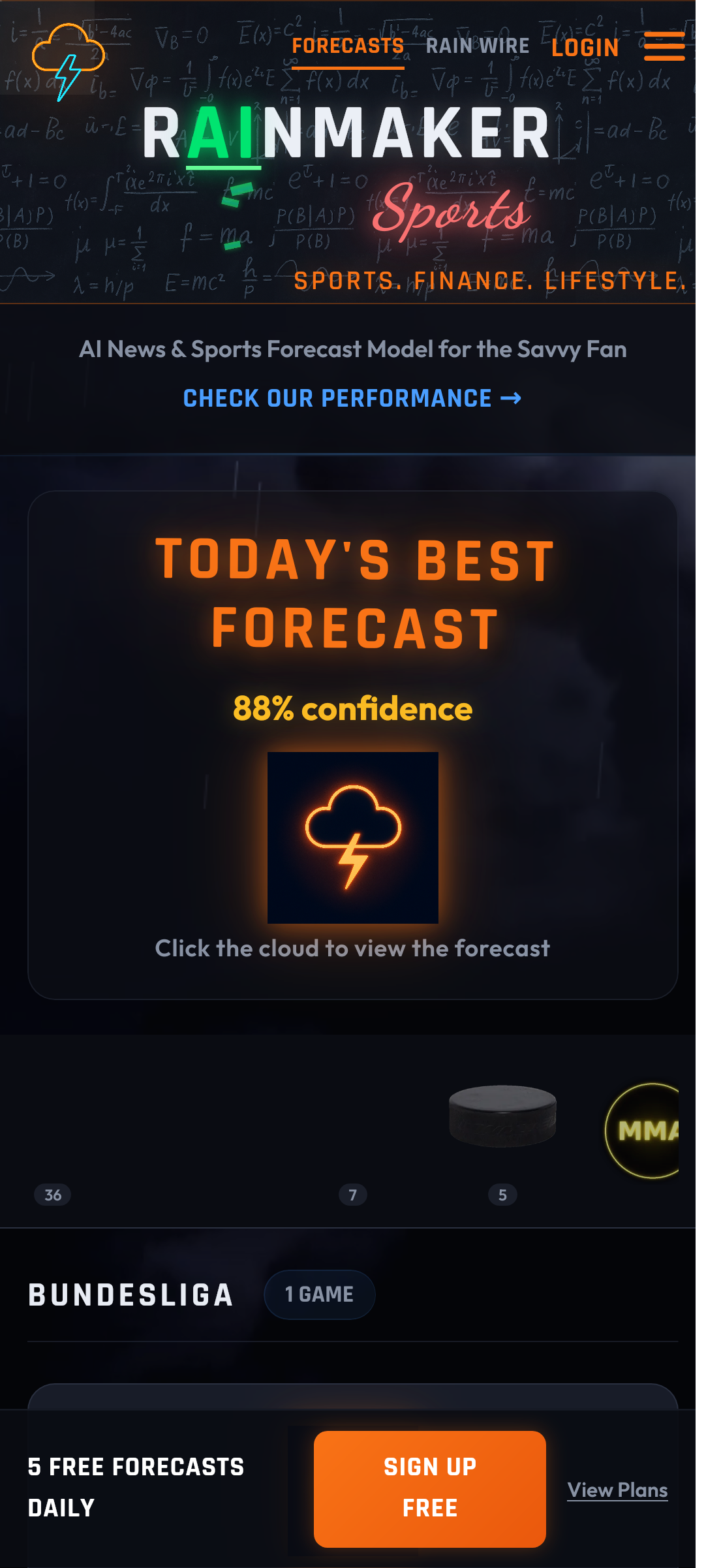
Task: Switch to the Forecasts tab
Action: point(348,46)
